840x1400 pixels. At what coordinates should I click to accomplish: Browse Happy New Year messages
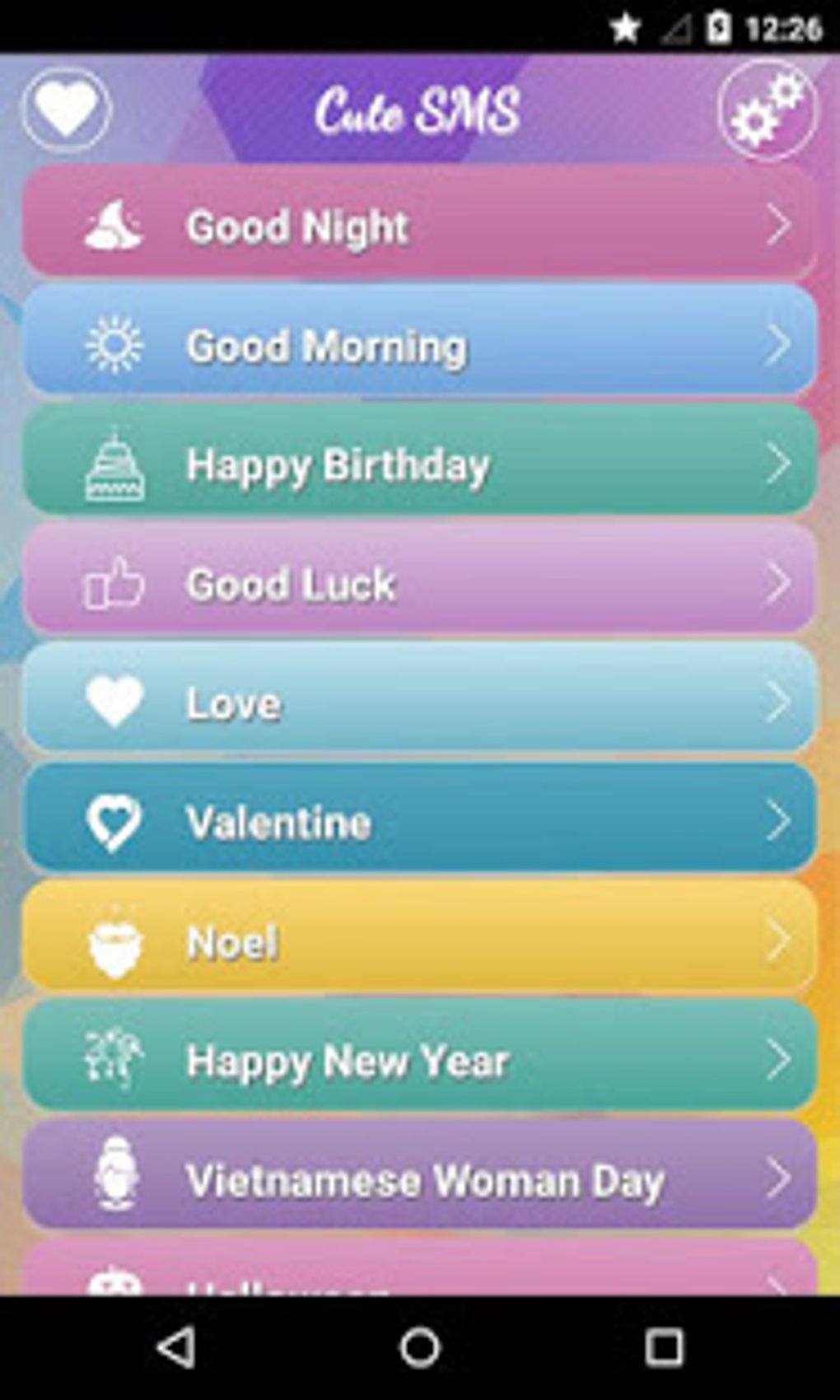(420, 1060)
